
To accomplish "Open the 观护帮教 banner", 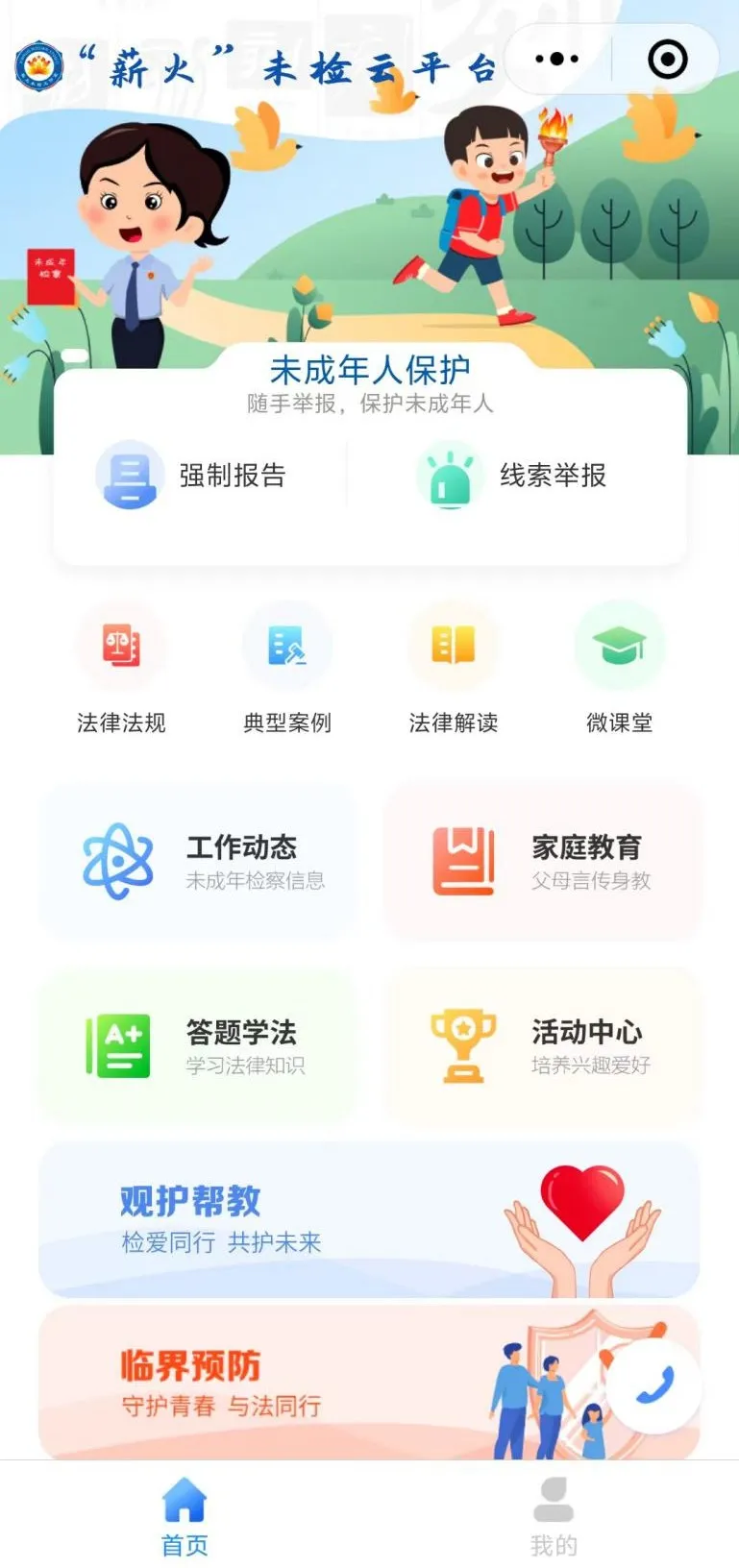I will (369, 1220).
